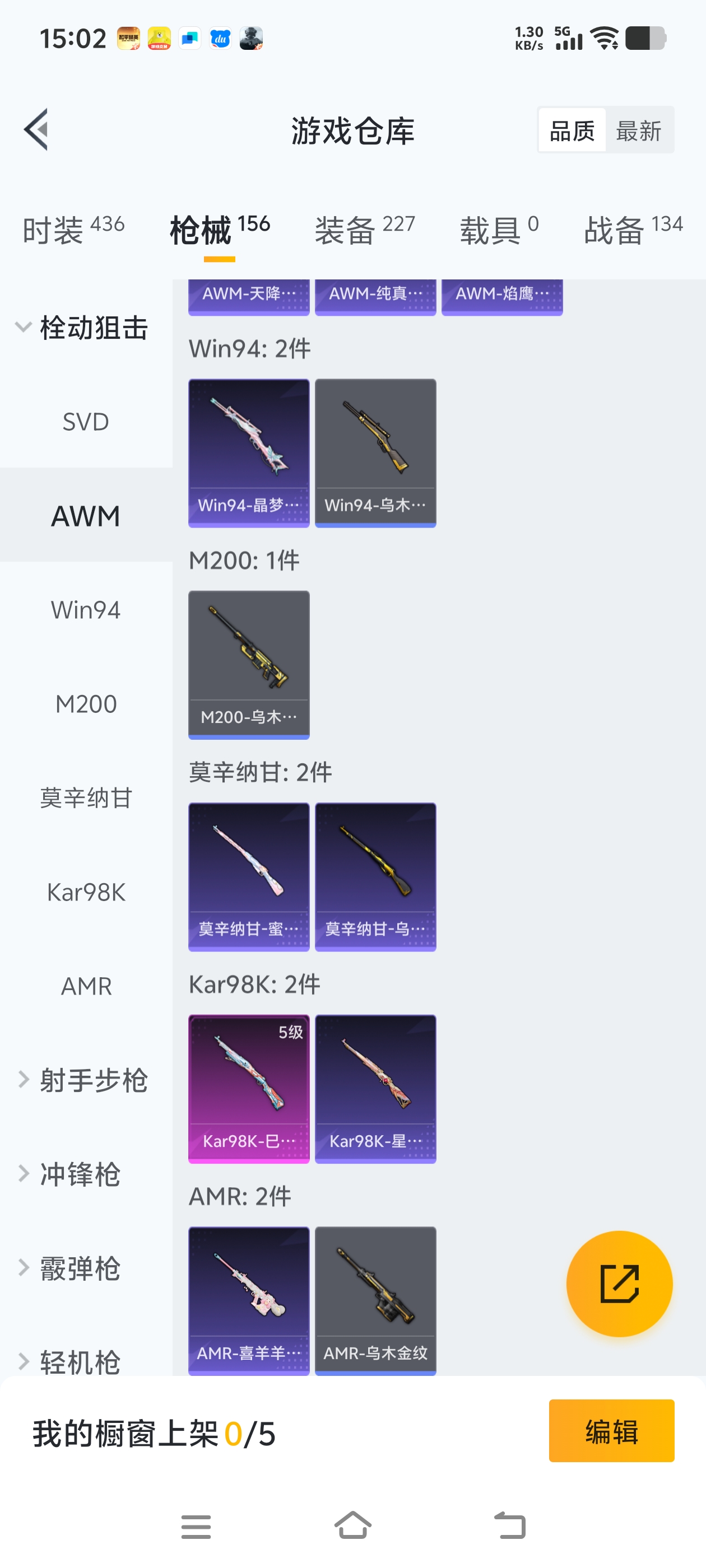Viewport: 706px width, 1568px height.
Task: Select 莫辛纳甘 in the sidebar
Action: [86, 797]
